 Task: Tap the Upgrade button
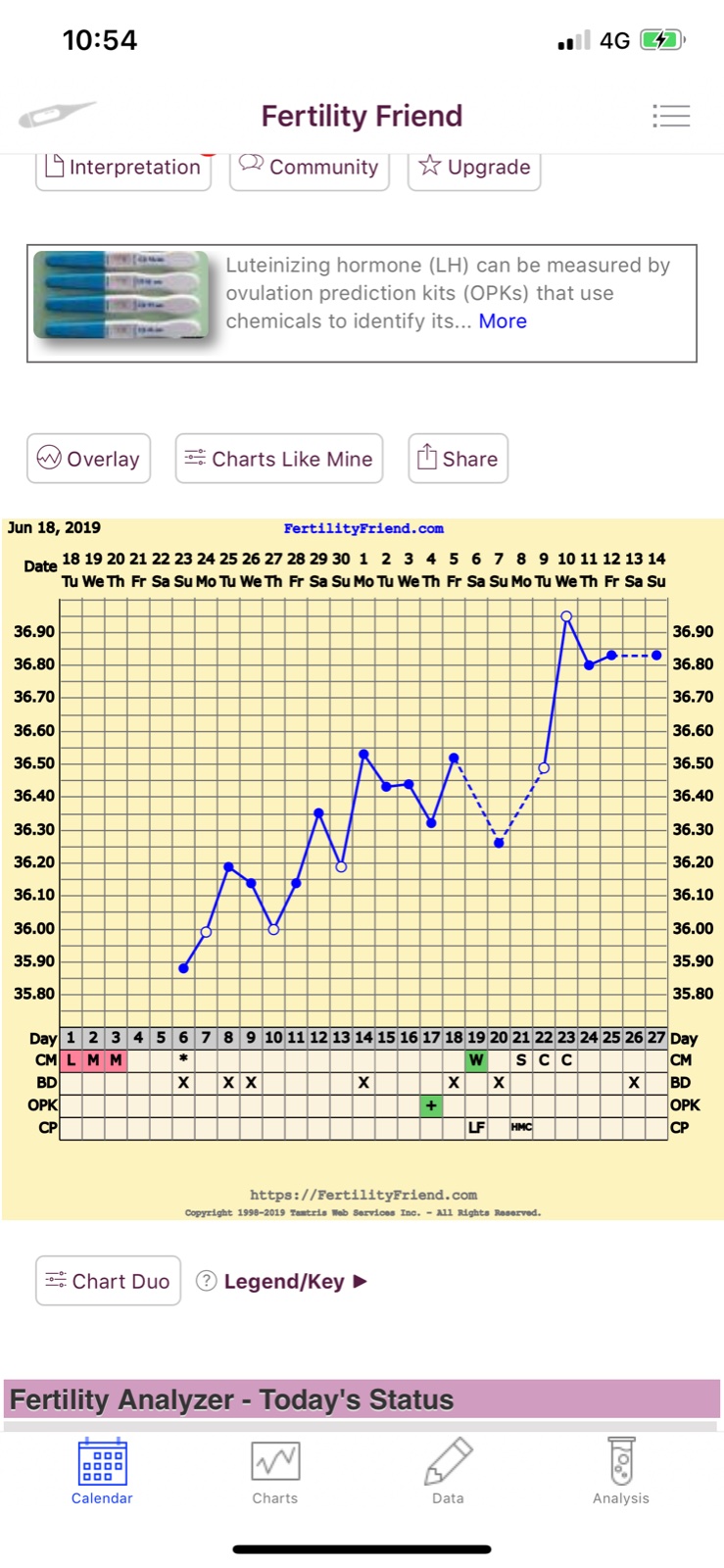point(474,168)
